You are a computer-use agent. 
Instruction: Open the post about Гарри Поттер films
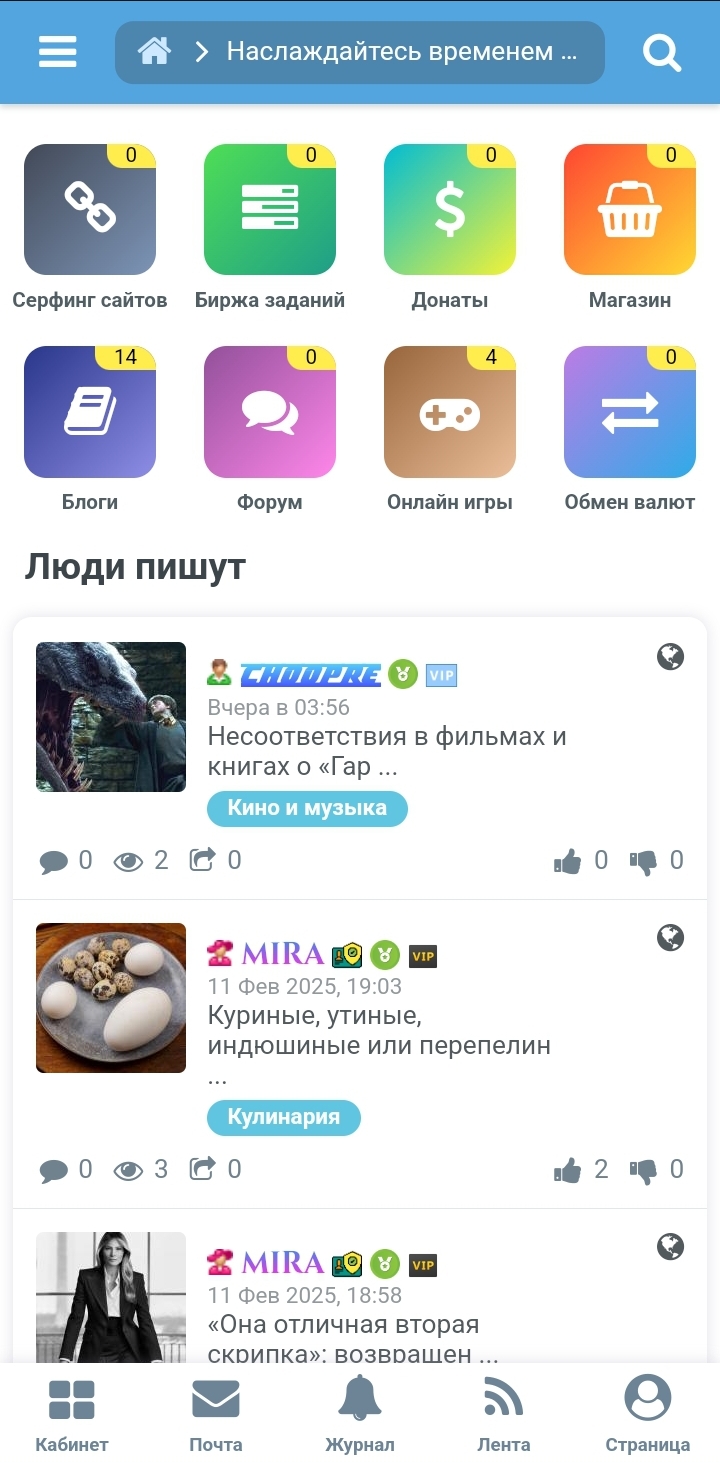pyautogui.click(x=386, y=751)
